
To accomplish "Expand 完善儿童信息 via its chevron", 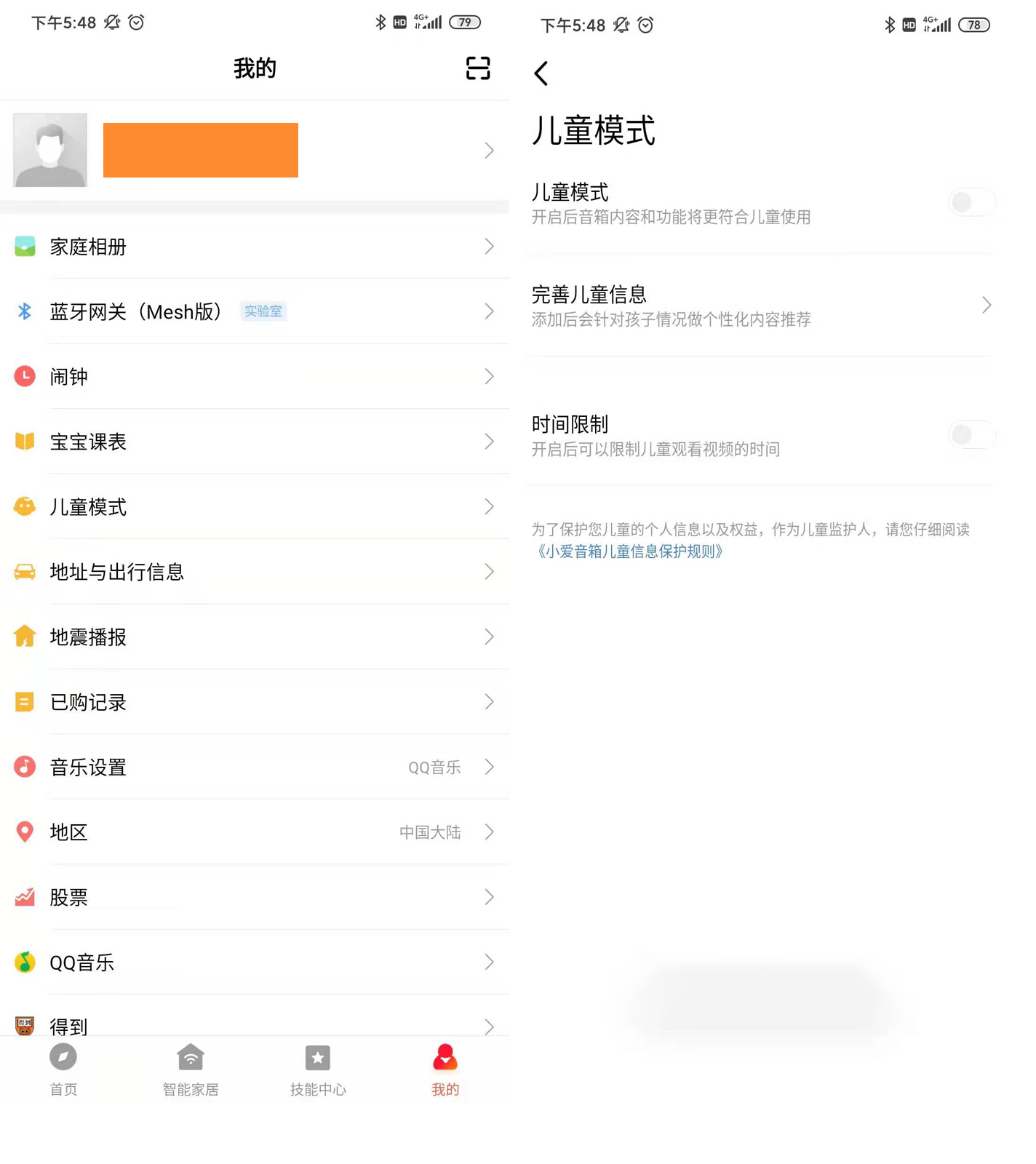I will tap(986, 305).
